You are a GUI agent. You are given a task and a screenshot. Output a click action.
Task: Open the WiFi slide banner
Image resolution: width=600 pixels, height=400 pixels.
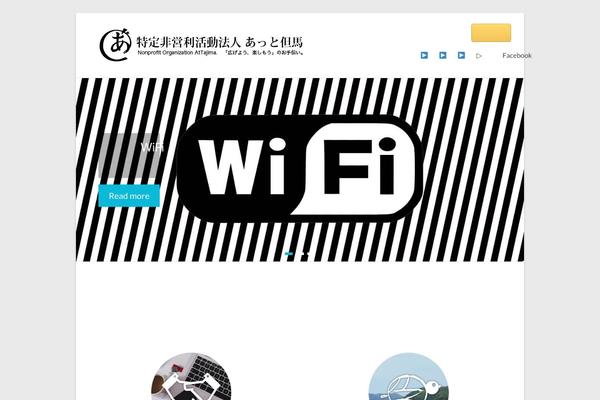300,168
